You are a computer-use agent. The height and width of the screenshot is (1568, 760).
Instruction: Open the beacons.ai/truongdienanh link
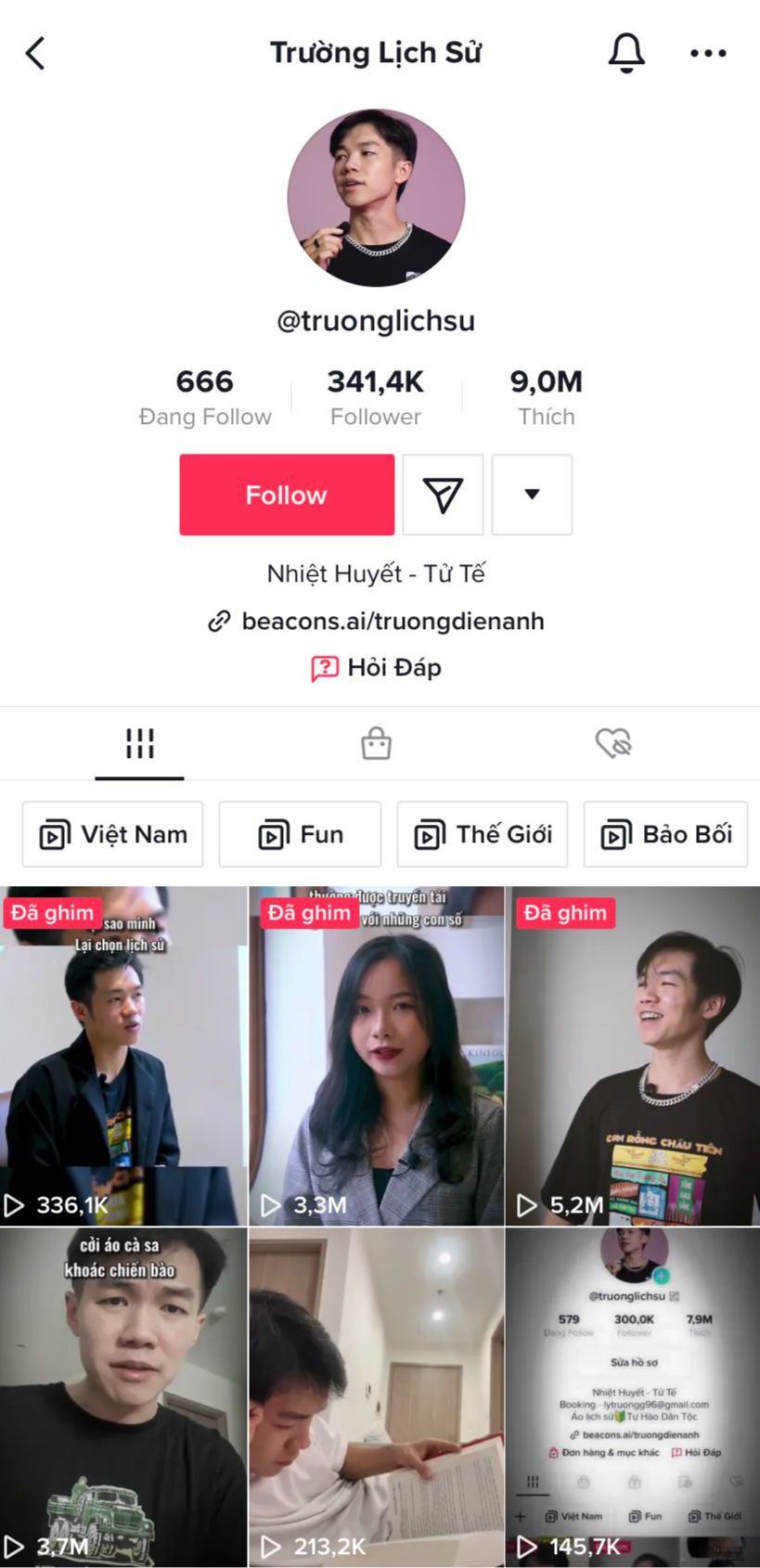point(375,621)
